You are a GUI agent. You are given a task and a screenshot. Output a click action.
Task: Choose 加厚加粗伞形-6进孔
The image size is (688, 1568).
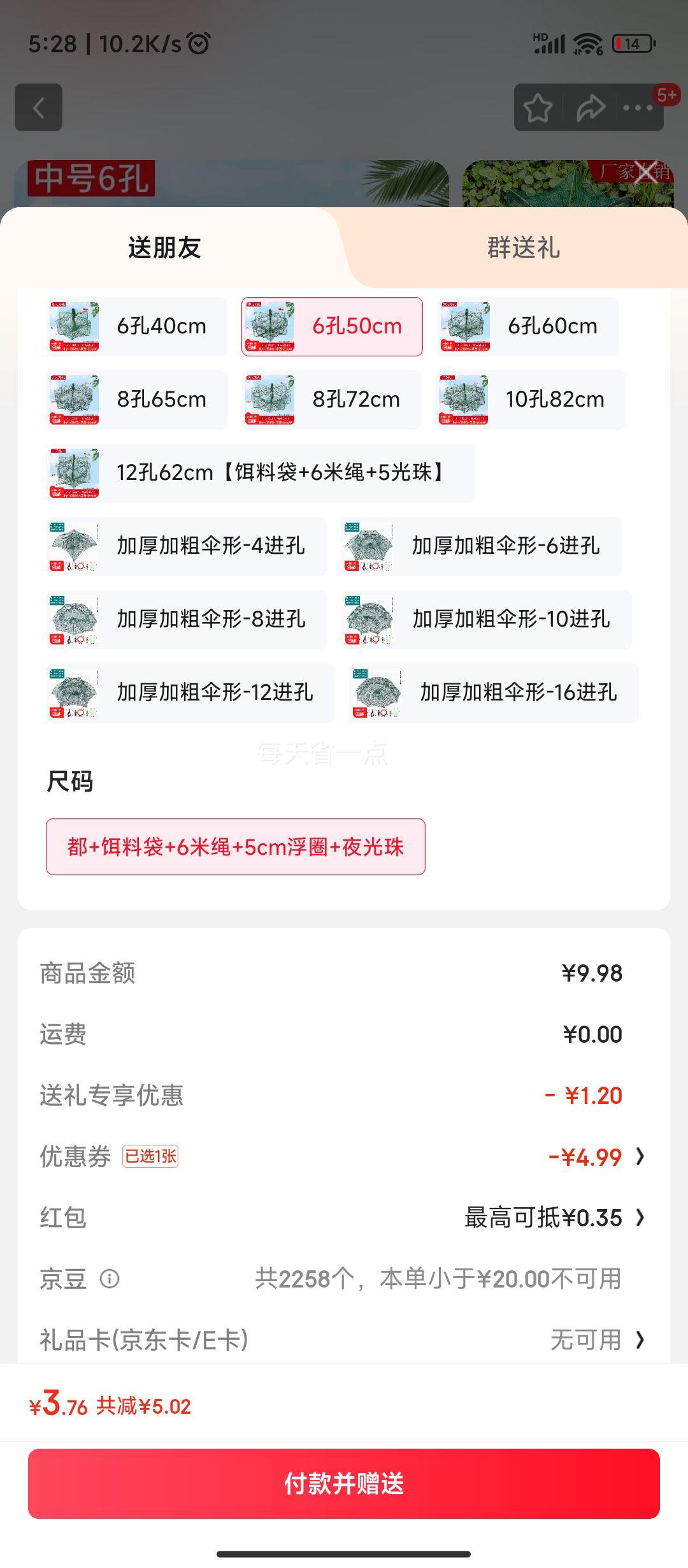(481, 546)
